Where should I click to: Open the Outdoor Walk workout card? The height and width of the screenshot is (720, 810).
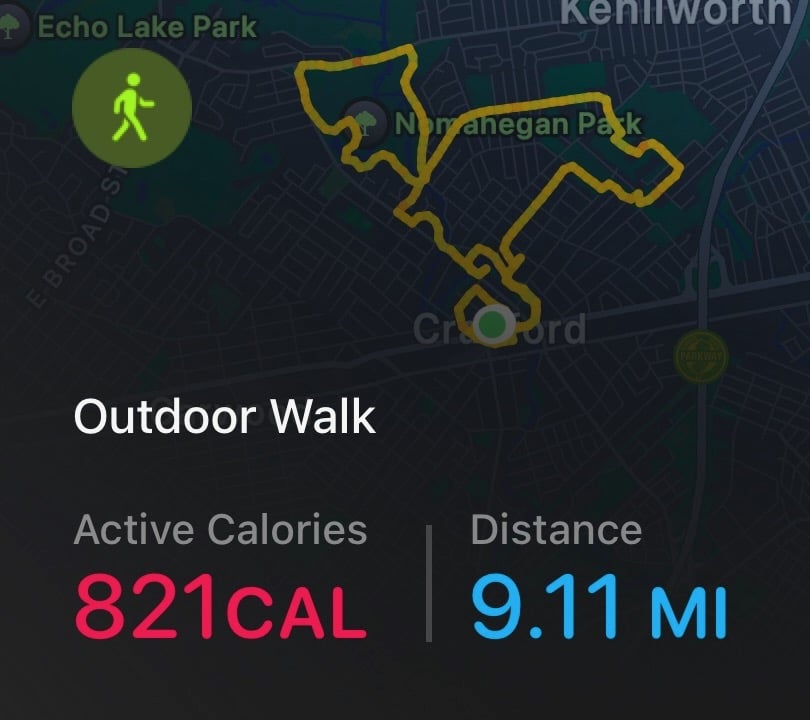pos(225,416)
